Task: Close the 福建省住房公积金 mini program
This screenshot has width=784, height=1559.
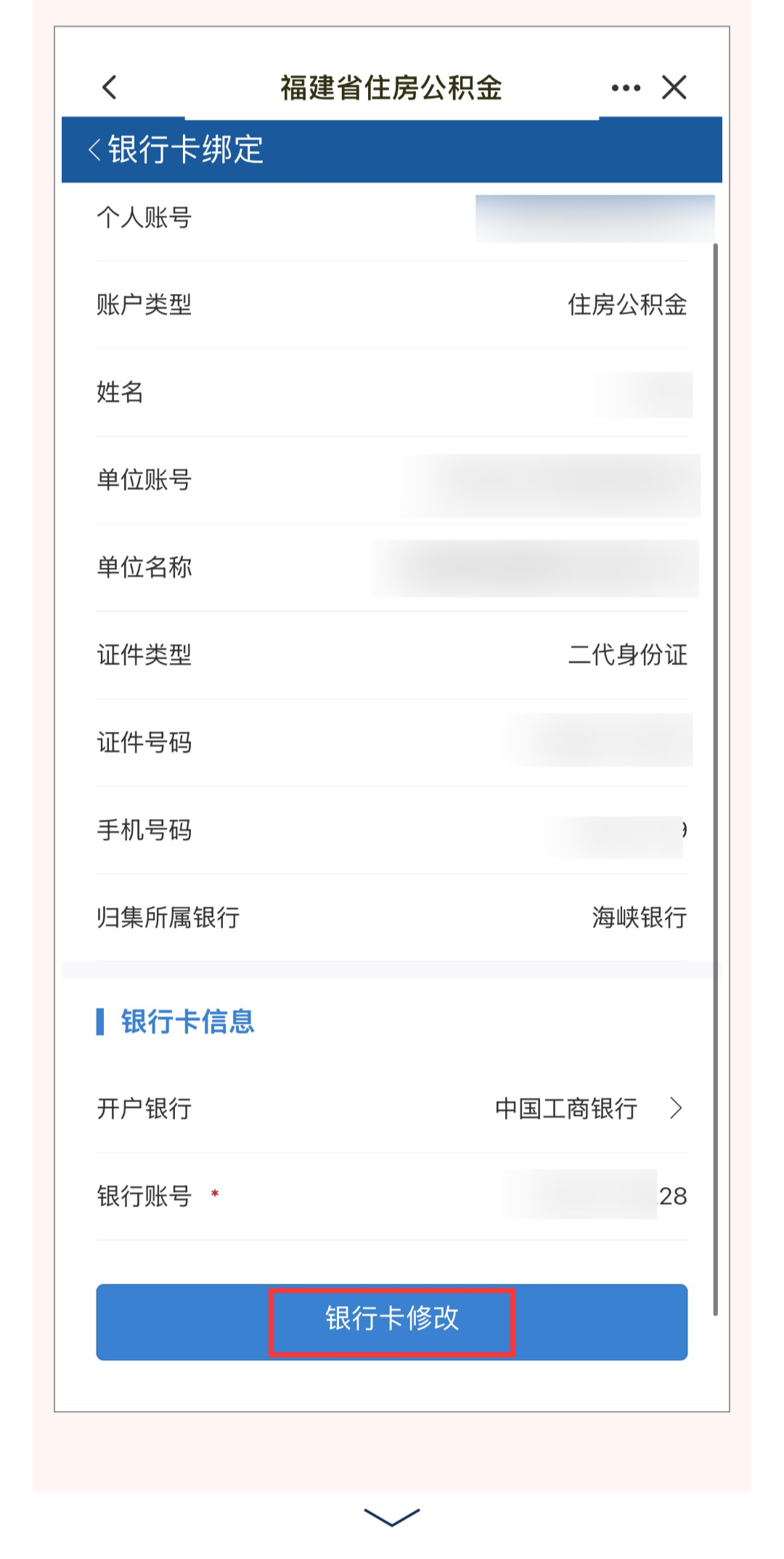Action: coord(674,88)
